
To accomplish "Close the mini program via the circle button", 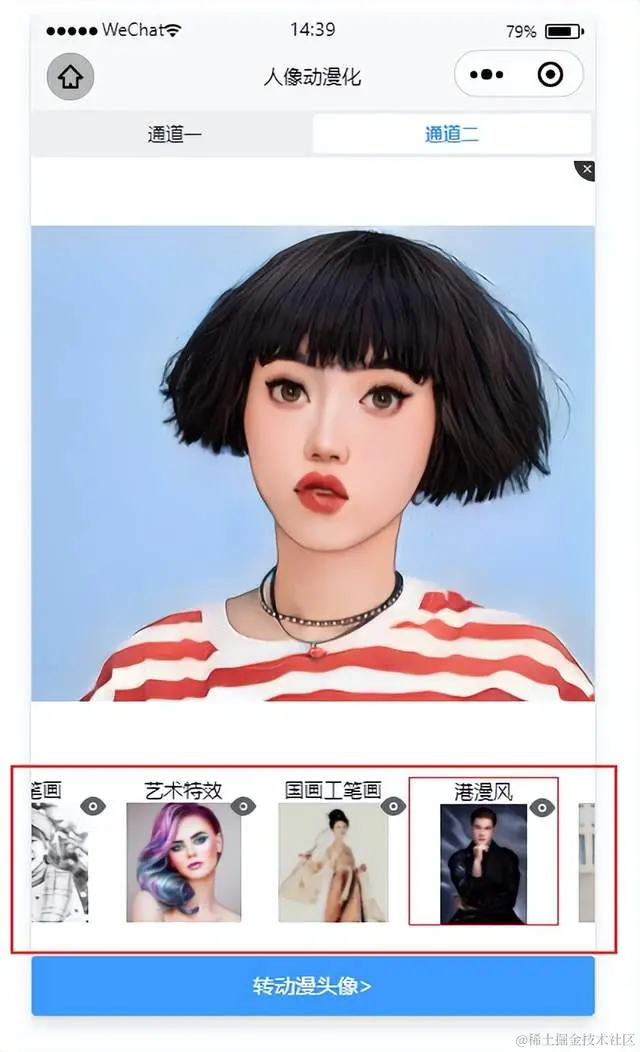I will coord(550,75).
